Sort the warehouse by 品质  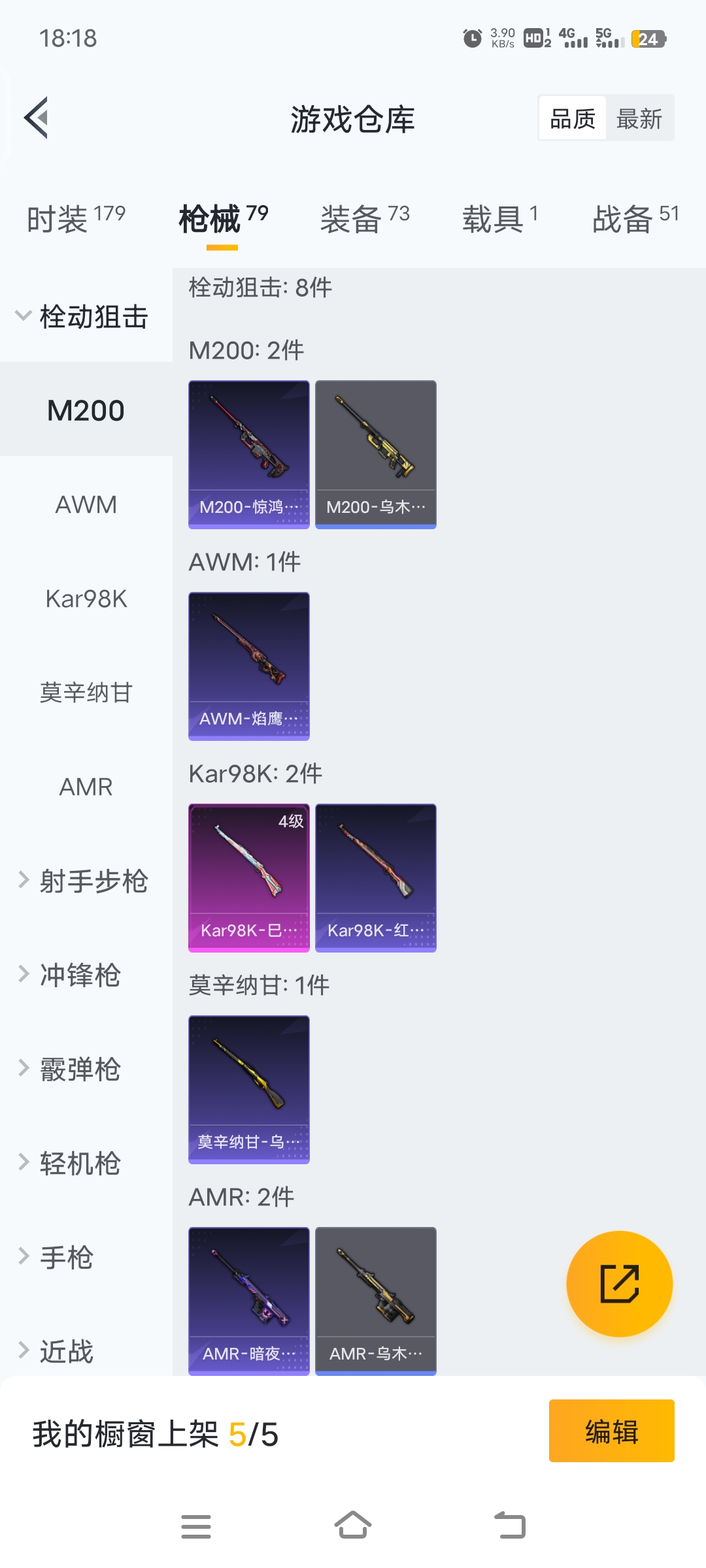(573, 119)
